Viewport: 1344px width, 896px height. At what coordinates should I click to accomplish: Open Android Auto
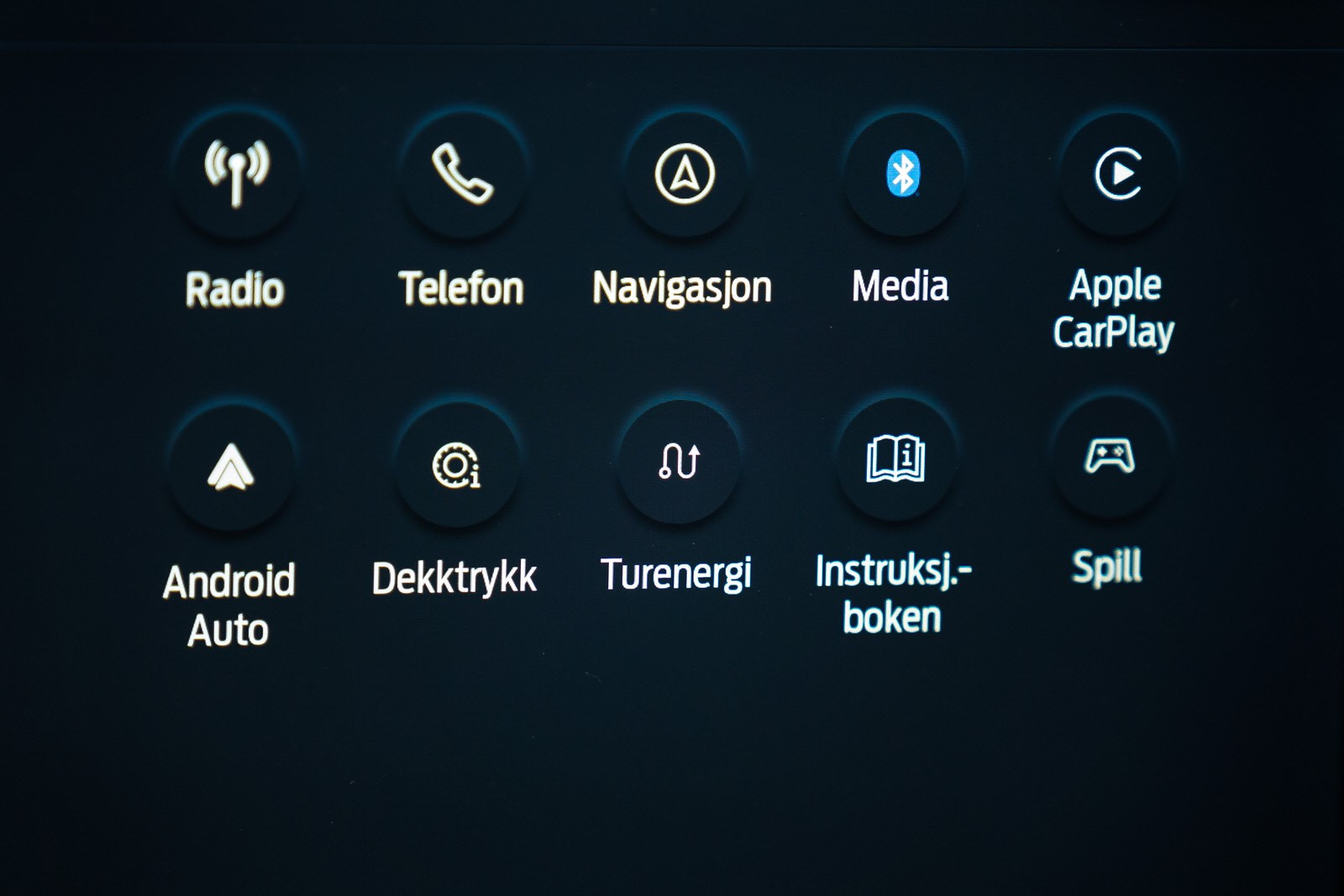point(231,467)
